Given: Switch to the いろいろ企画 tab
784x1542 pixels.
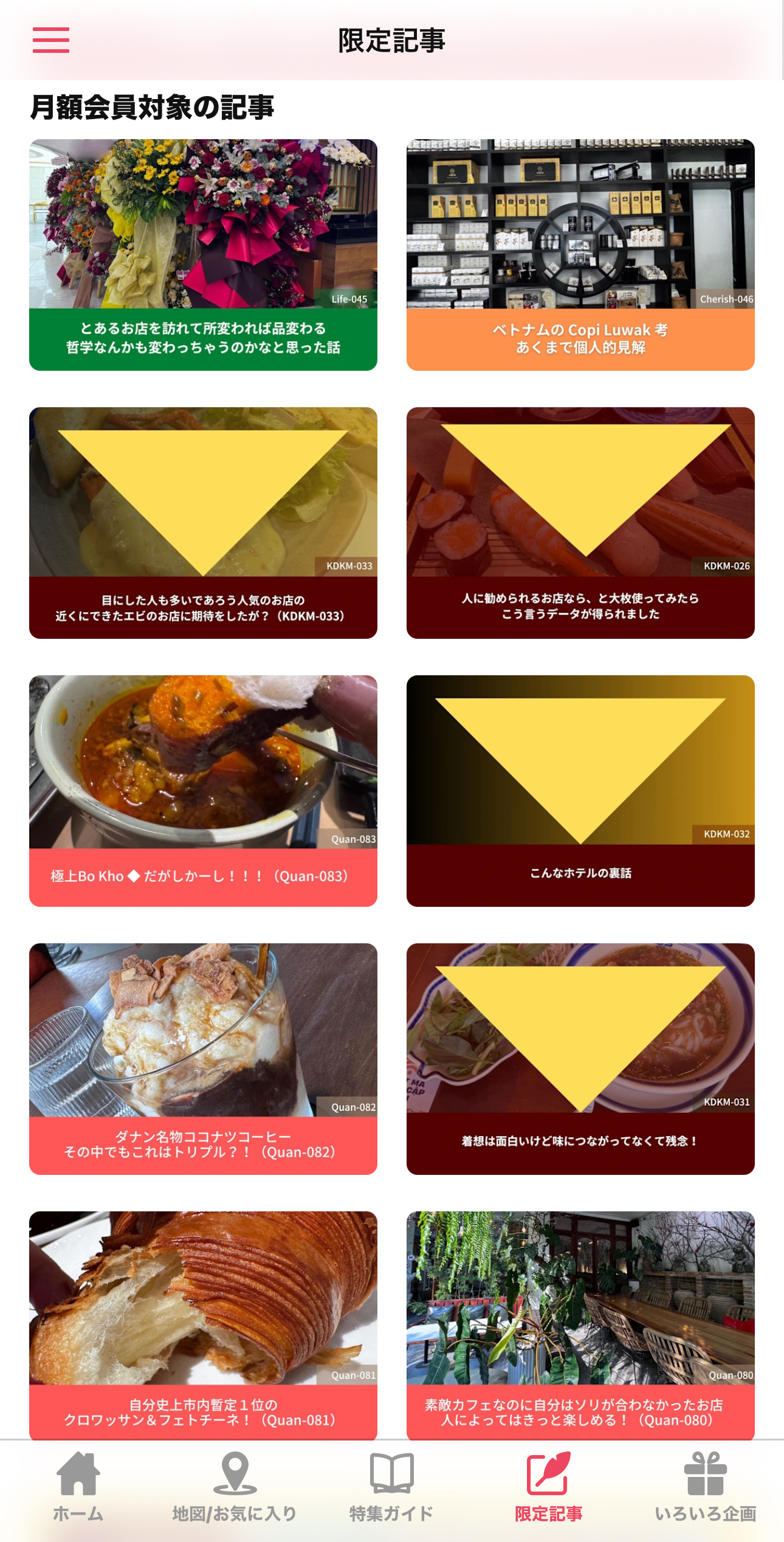Looking at the screenshot, I should [705, 1487].
